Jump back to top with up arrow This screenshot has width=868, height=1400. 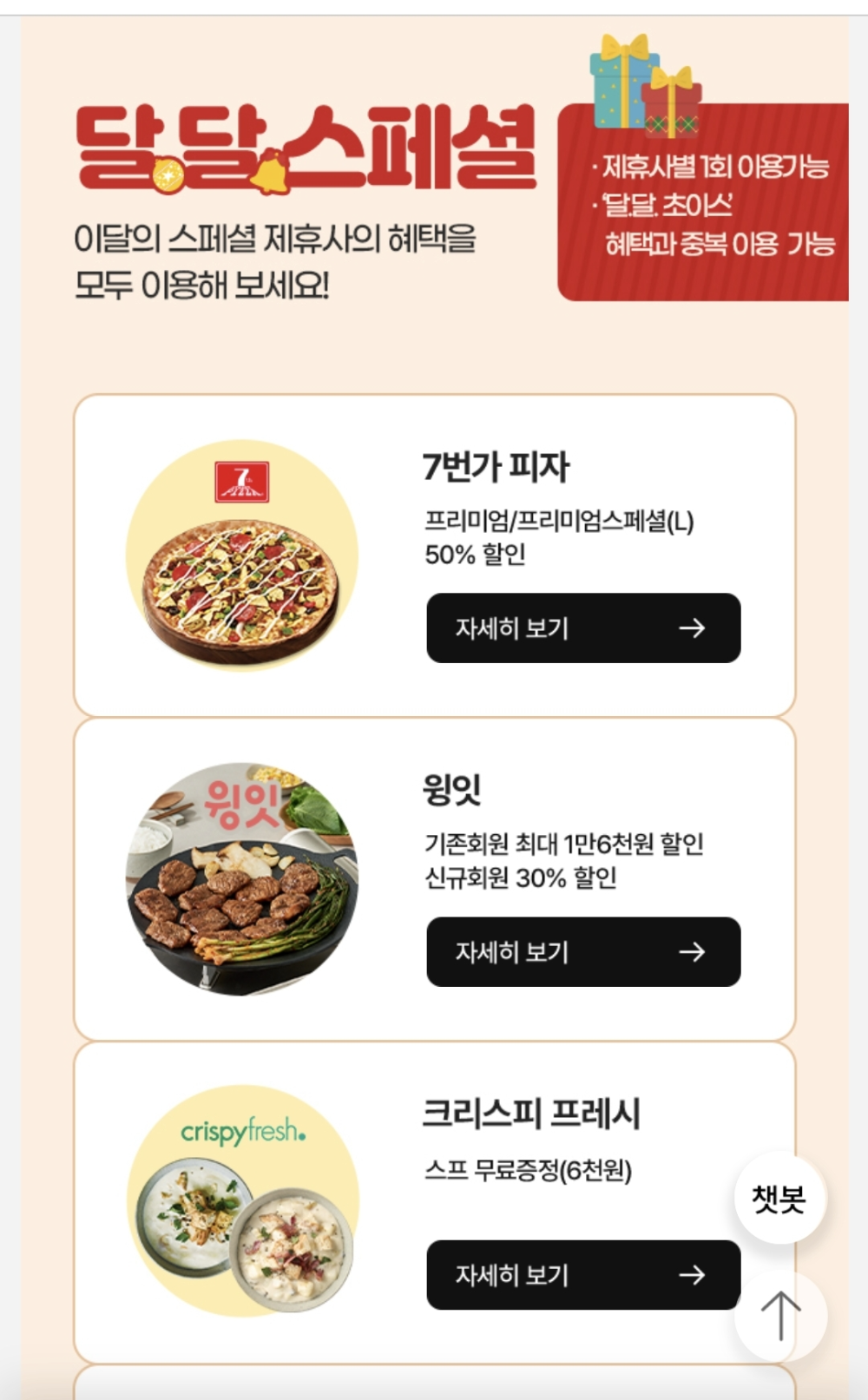pyautogui.click(x=780, y=1316)
